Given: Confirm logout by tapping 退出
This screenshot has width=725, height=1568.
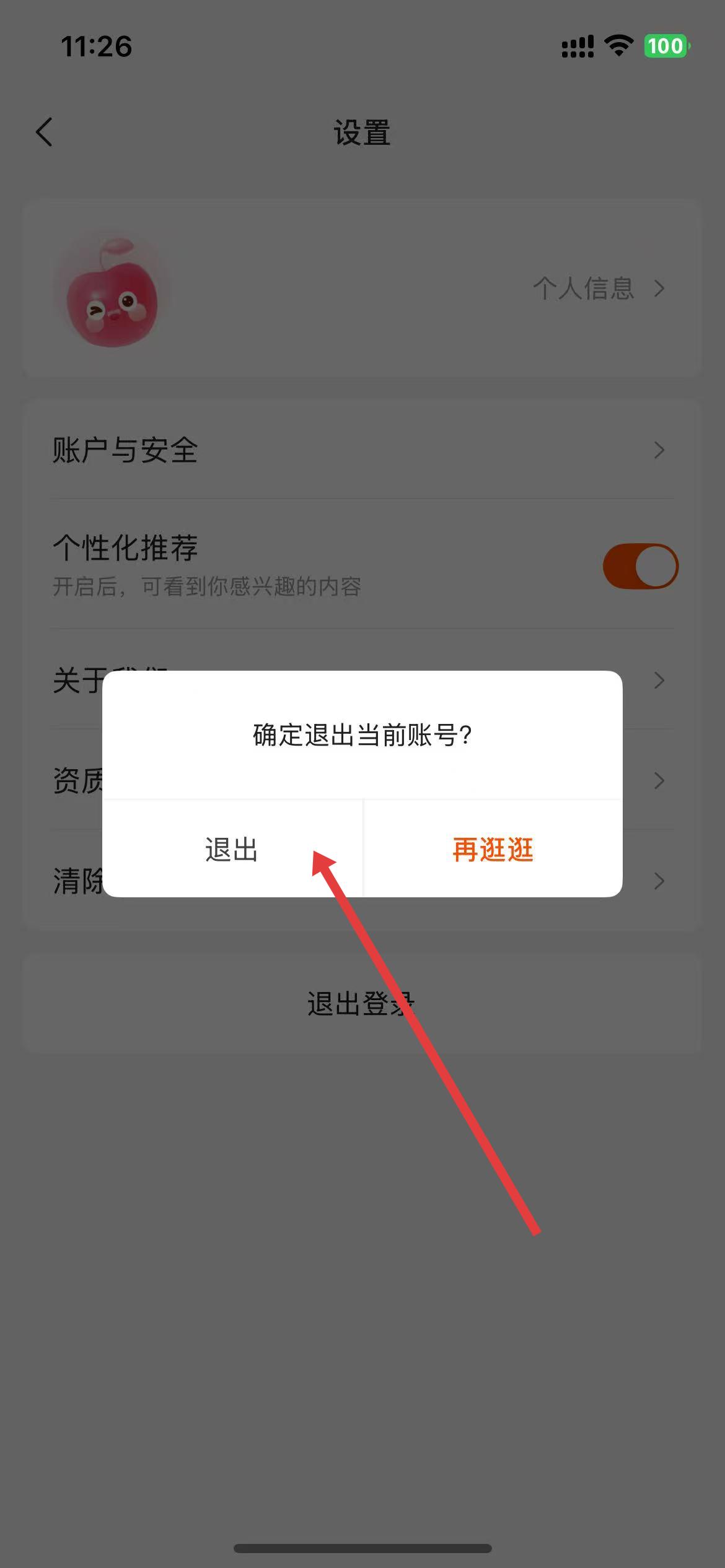Looking at the screenshot, I should click(x=232, y=849).
